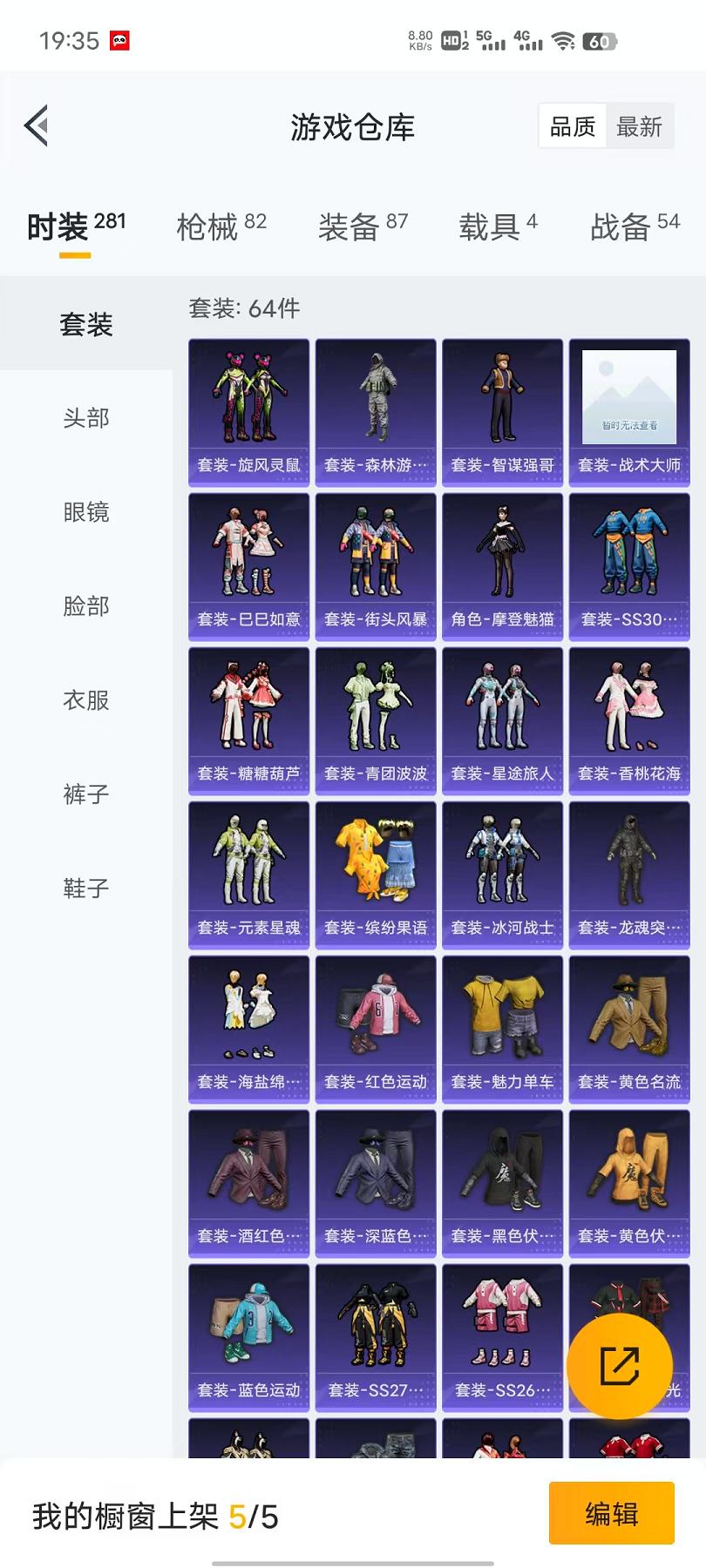Viewport: 706px width, 1568px height.
Task: Tap the orange floating share button
Action: [619, 1366]
